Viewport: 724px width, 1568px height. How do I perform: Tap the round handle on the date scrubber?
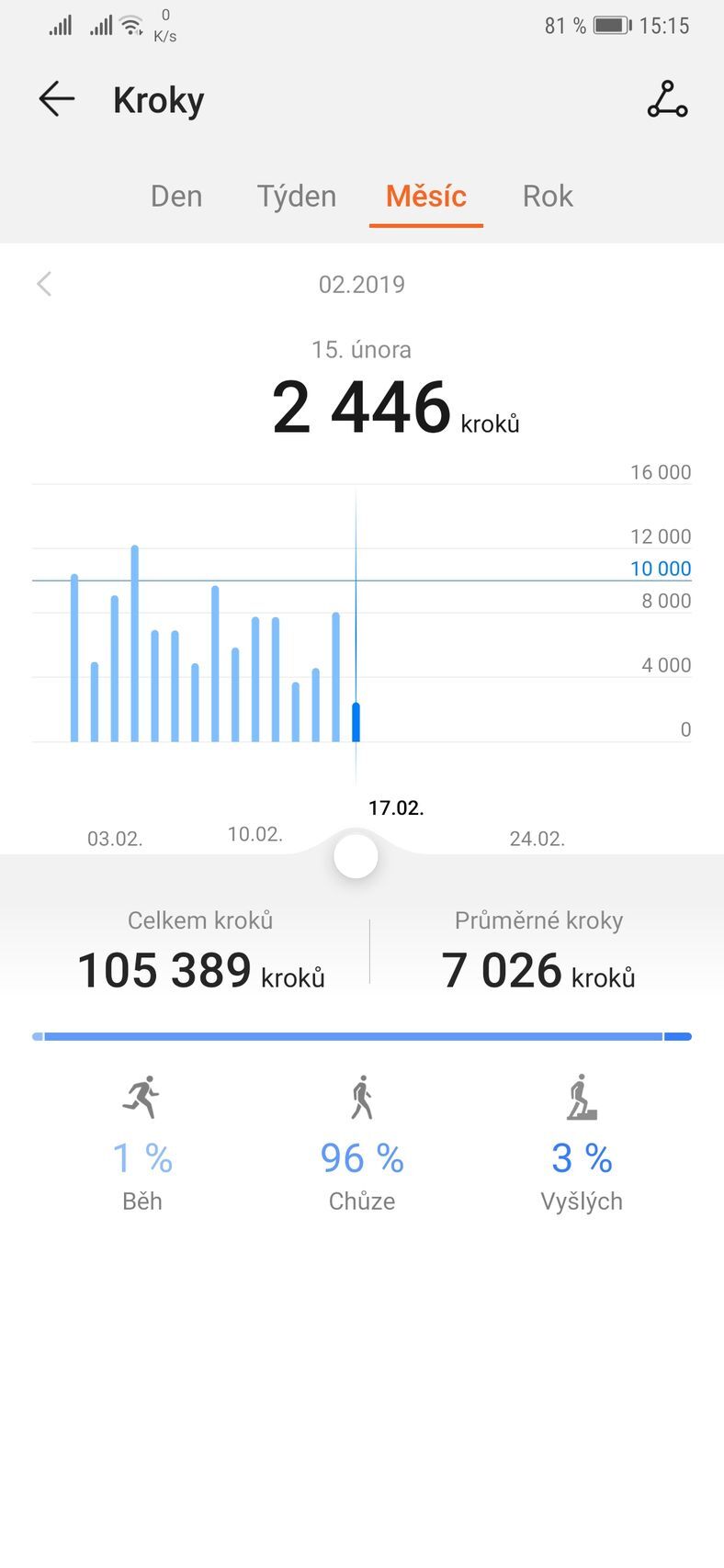point(356,856)
